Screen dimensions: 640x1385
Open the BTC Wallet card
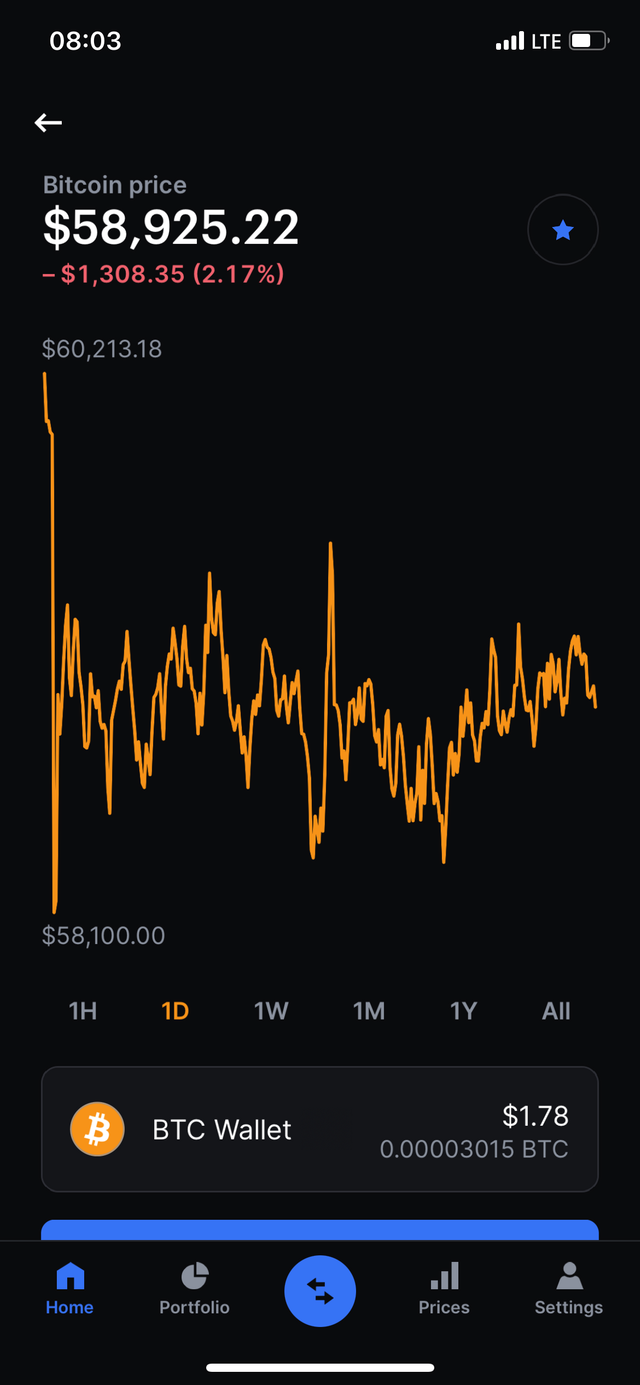320,1129
